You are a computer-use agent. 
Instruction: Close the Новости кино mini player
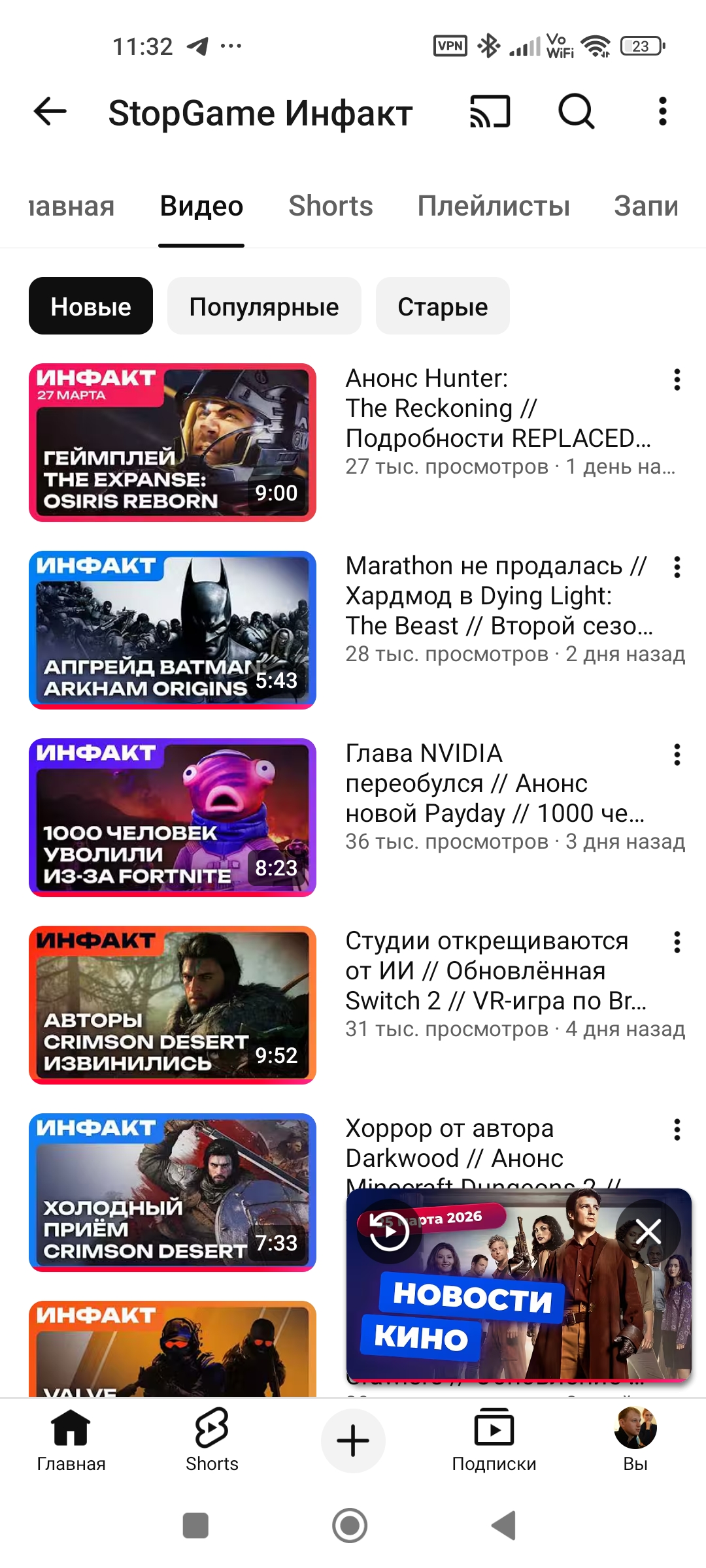coord(648,1232)
